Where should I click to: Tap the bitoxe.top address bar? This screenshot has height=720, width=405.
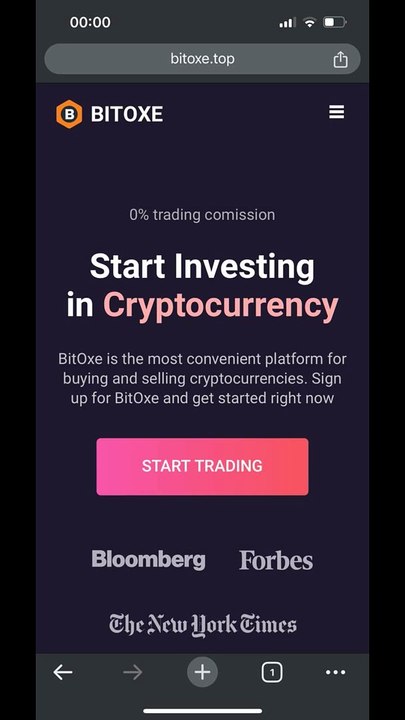[202, 59]
